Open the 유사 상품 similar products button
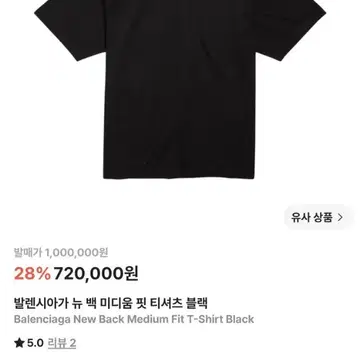The image size is (360, 360). tap(317, 218)
